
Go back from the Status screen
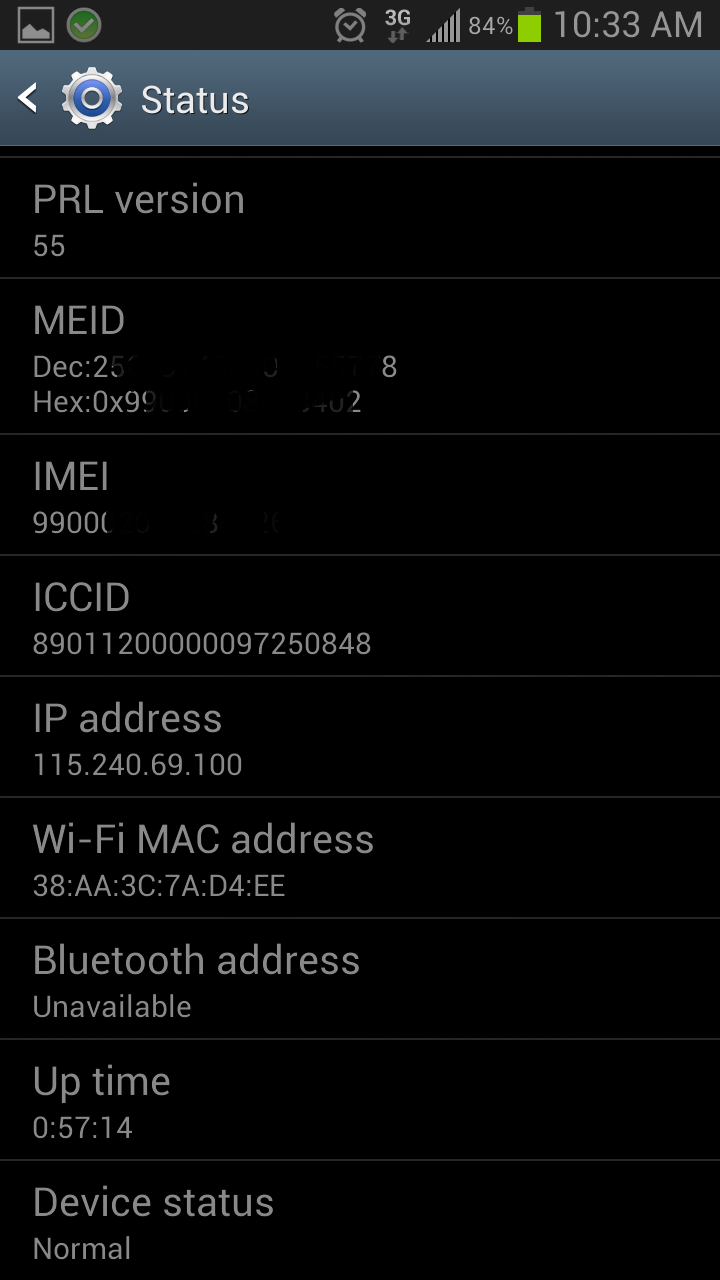[30, 98]
